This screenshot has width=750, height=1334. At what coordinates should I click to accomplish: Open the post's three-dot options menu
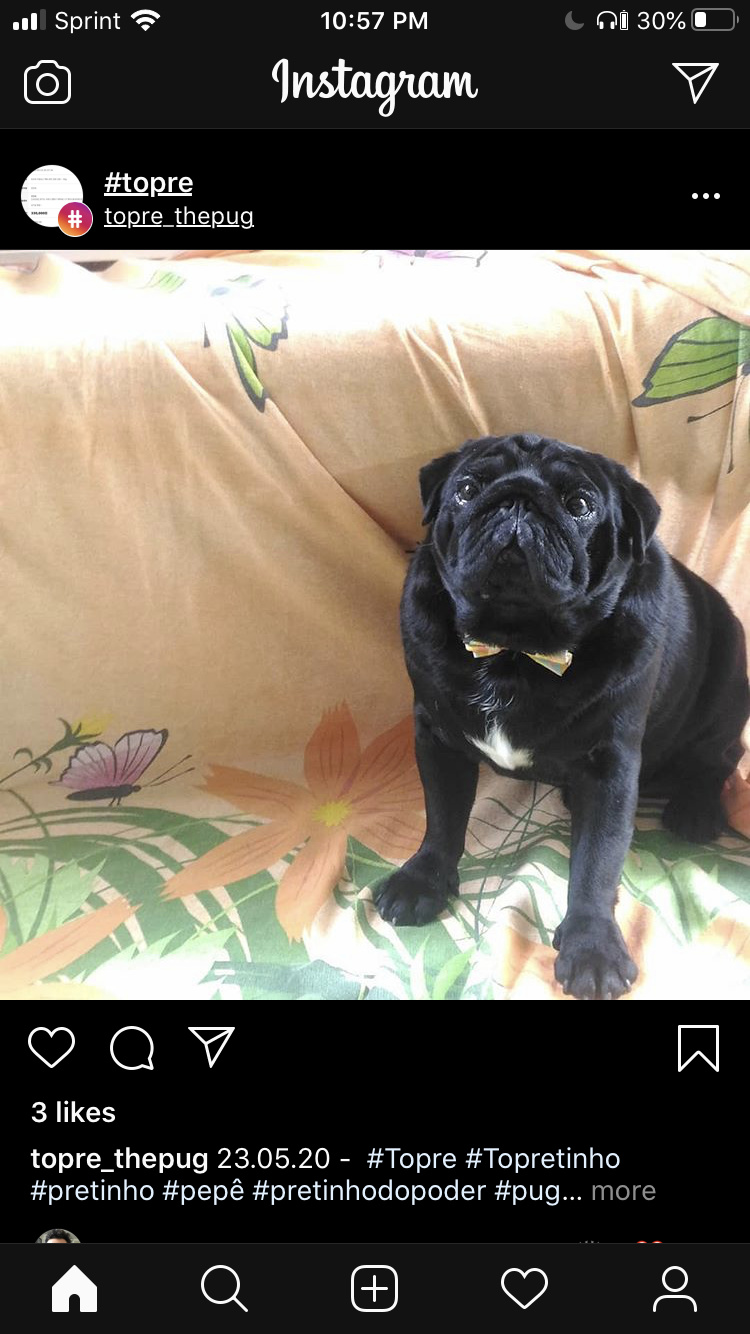tap(706, 196)
